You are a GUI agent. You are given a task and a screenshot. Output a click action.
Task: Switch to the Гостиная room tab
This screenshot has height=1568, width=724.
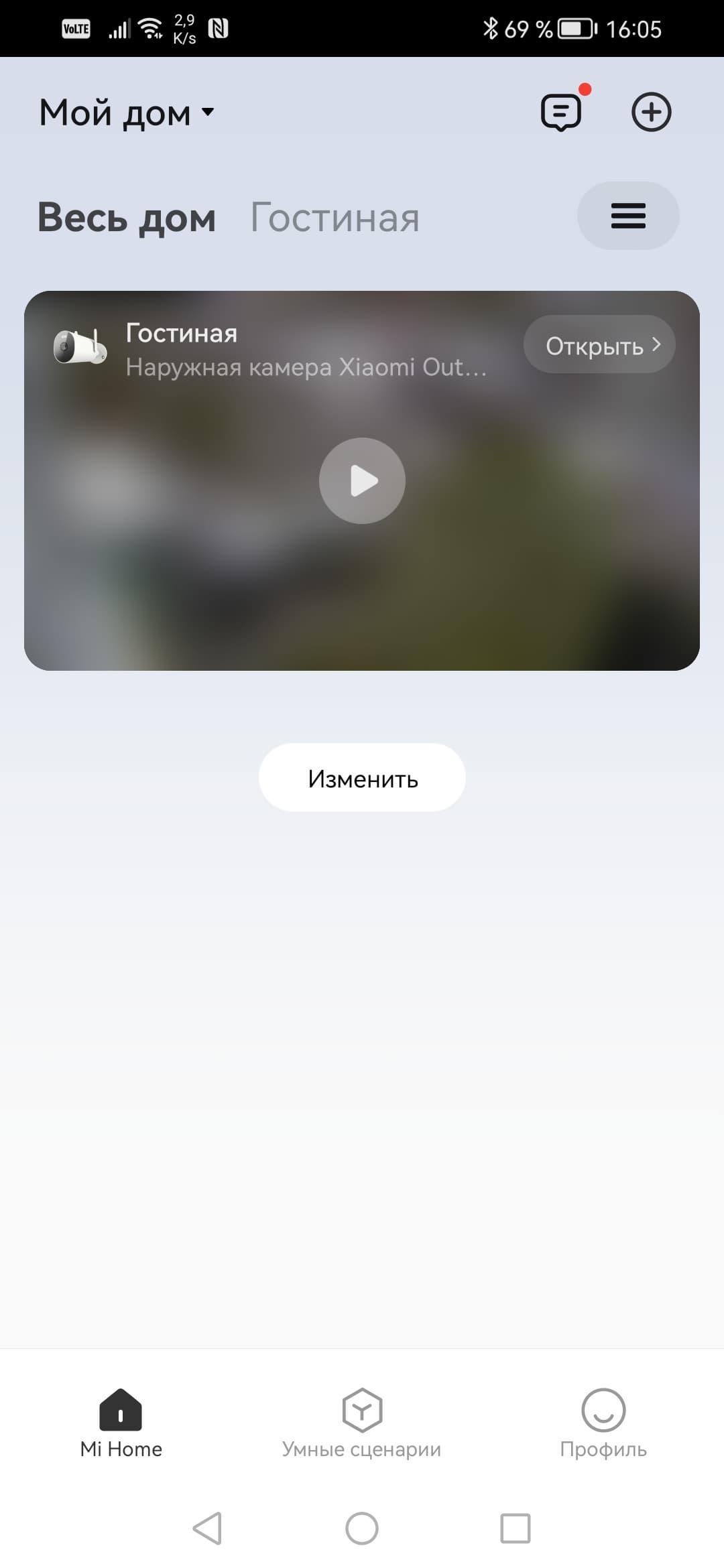(x=335, y=217)
